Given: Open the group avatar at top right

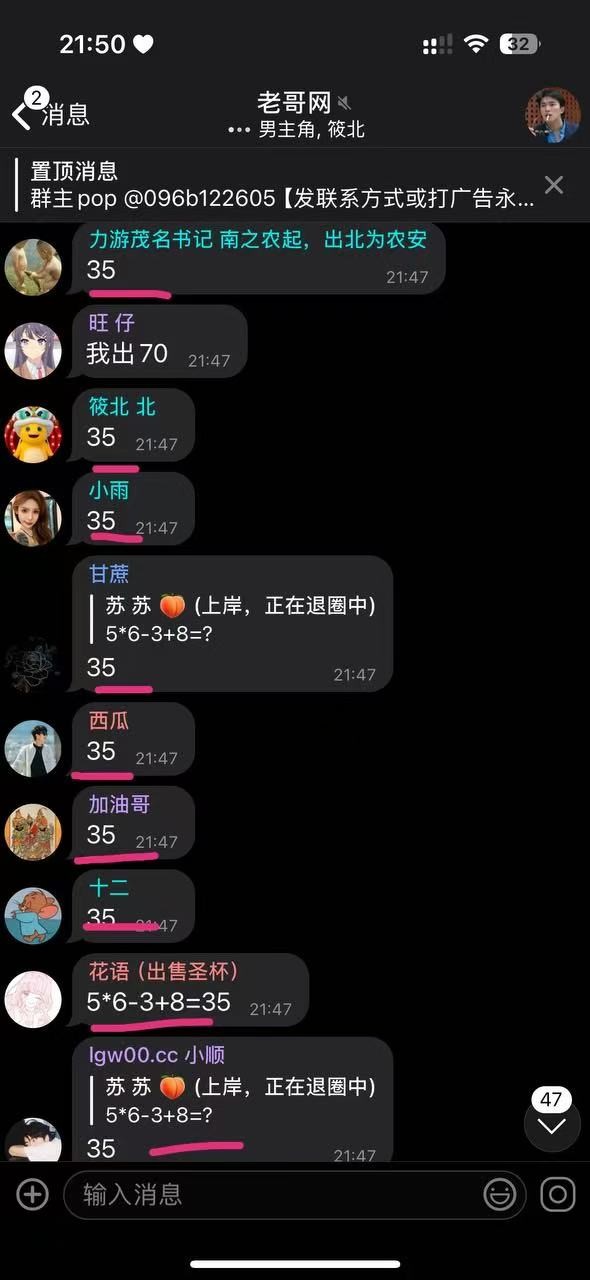Looking at the screenshot, I should pyautogui.click(x=553, y=115).
